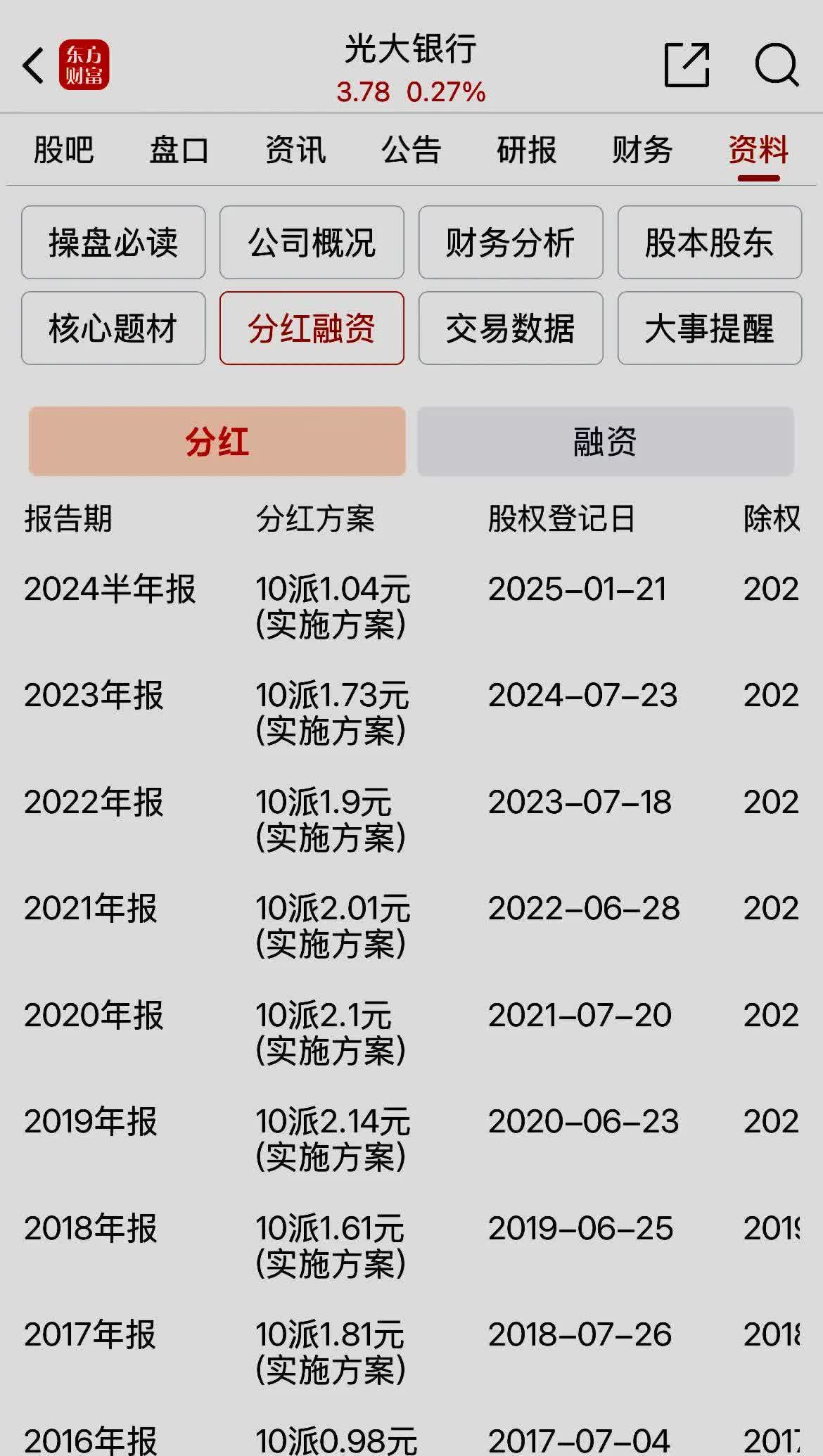Switch to the 融资 toggle tab

point(604,442)
